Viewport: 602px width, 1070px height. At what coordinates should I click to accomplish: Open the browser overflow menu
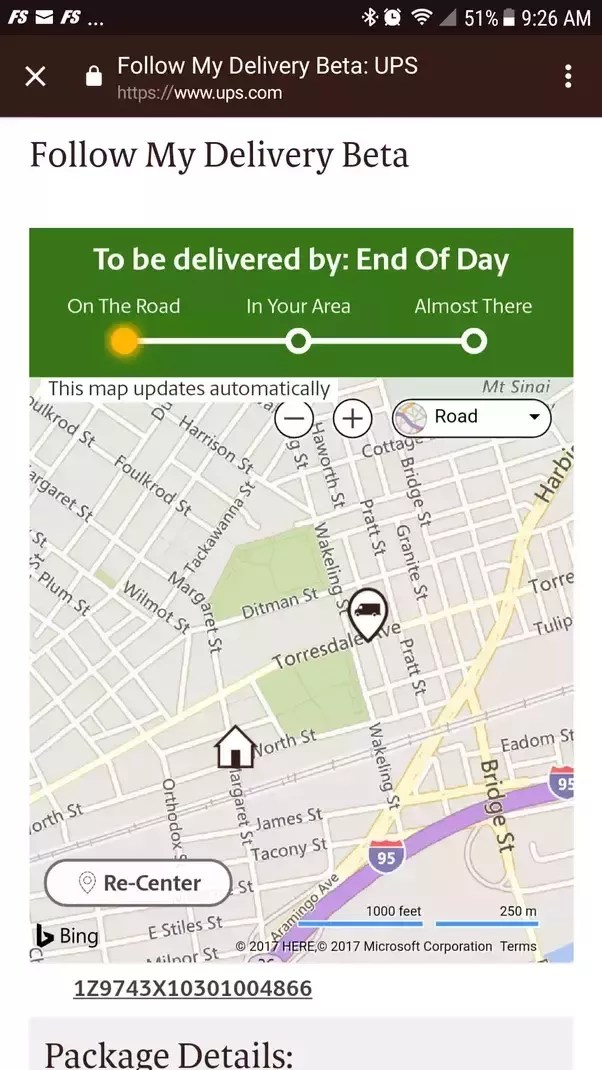point(567,77)
